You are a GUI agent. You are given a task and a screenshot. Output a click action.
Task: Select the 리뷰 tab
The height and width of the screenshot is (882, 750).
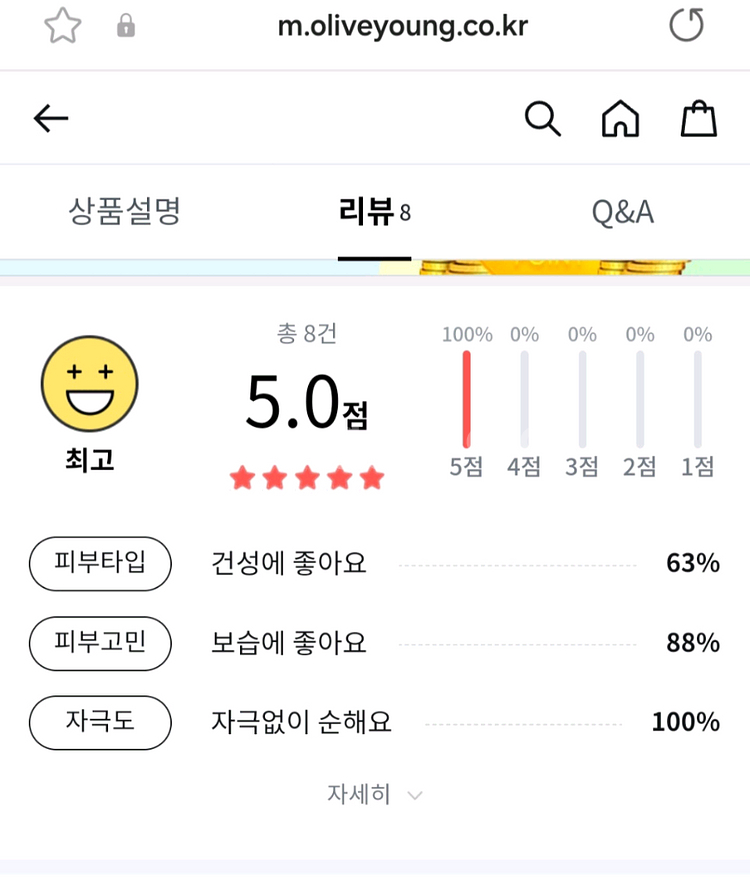click(374, 212)
